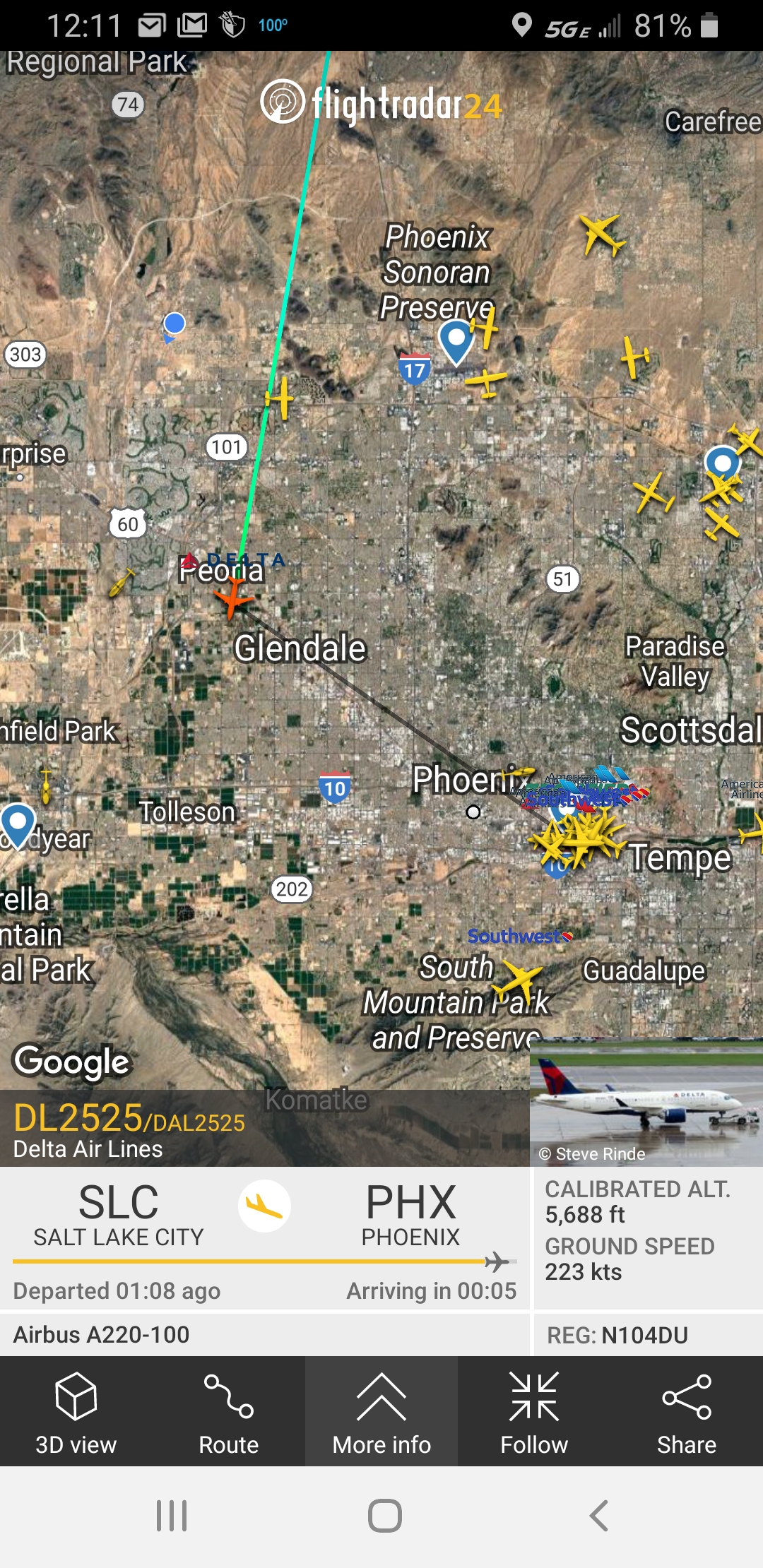This screenshot has width=763, height=1568.
Task: Select the yellow plane on the green flight path
Action: pos(281,399)
